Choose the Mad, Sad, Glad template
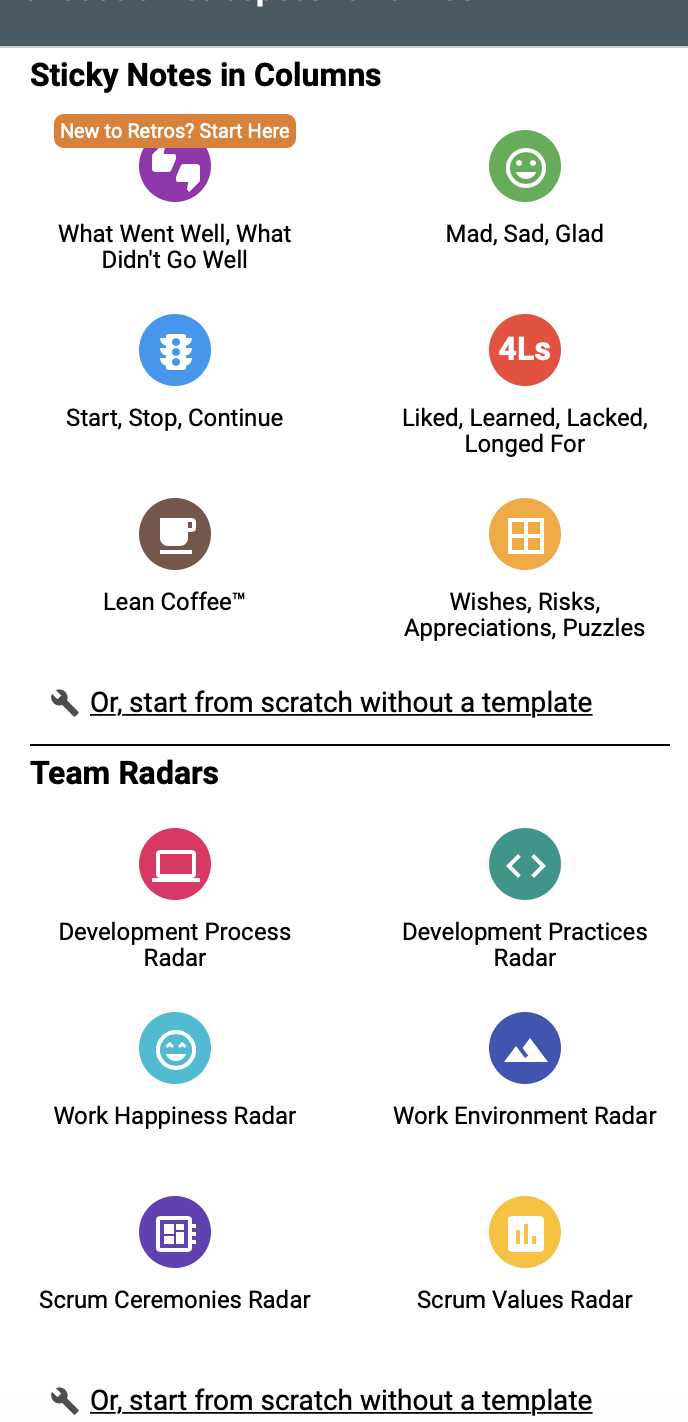 [x=524, y=166]
